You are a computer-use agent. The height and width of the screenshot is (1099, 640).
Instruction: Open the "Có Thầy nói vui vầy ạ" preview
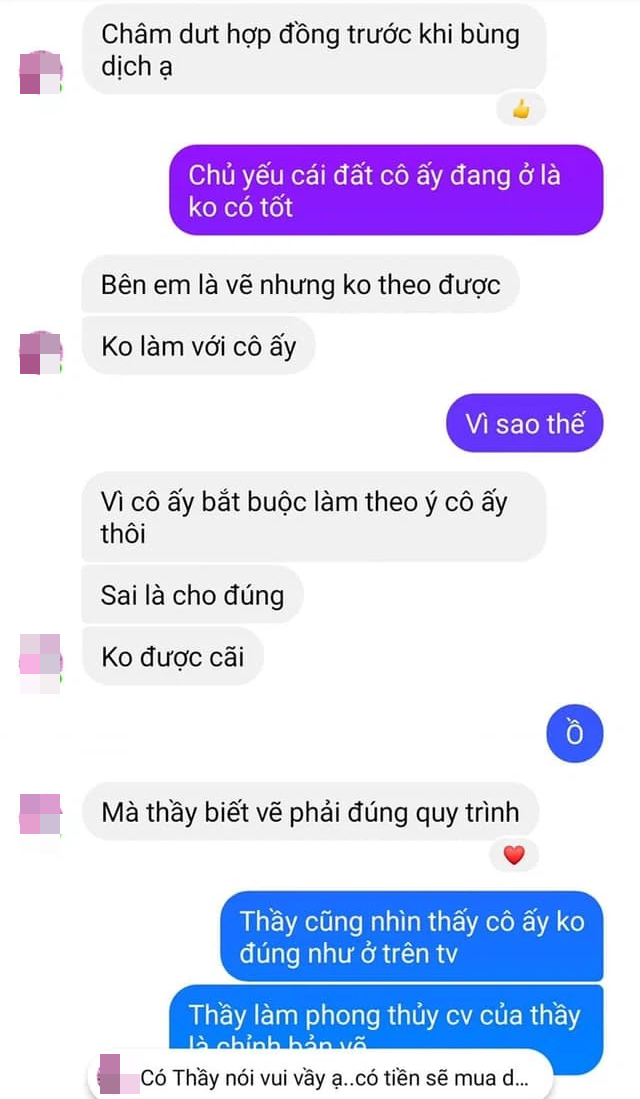[x=332, y=1078]
